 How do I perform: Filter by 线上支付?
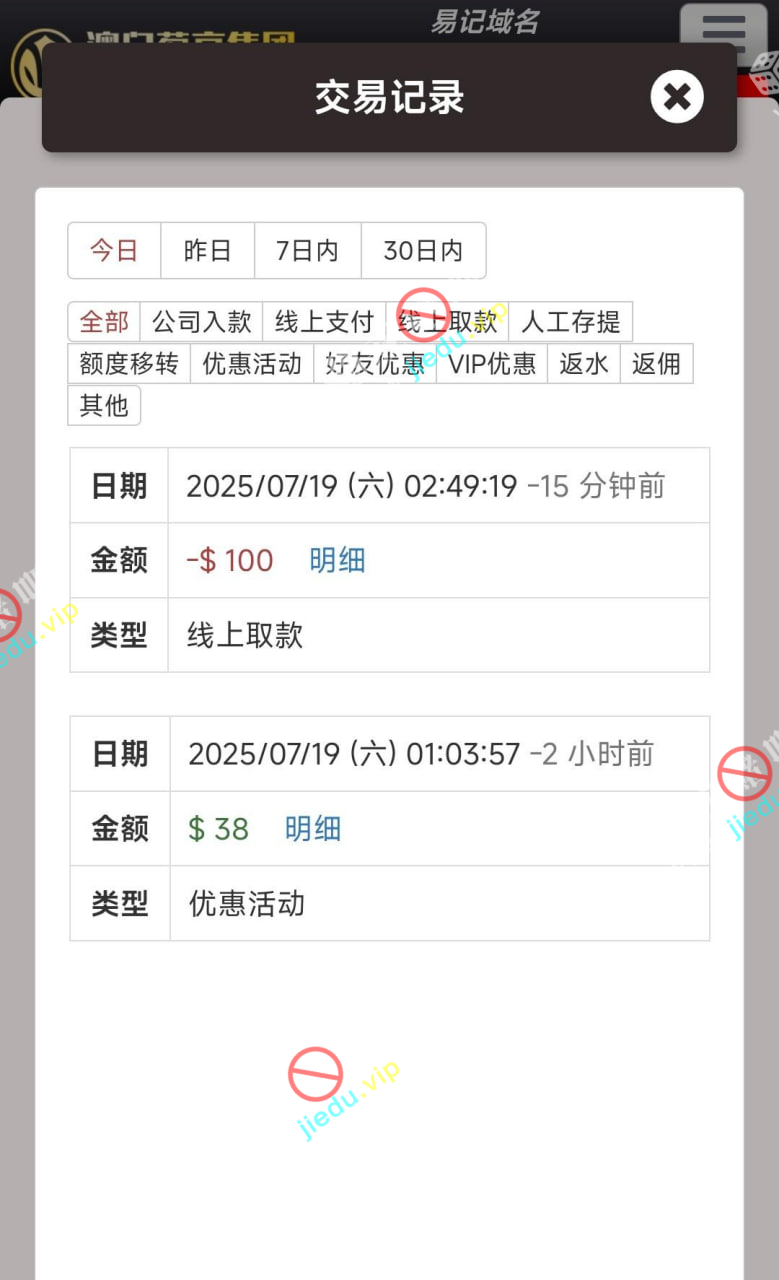[x=324, y=322]
